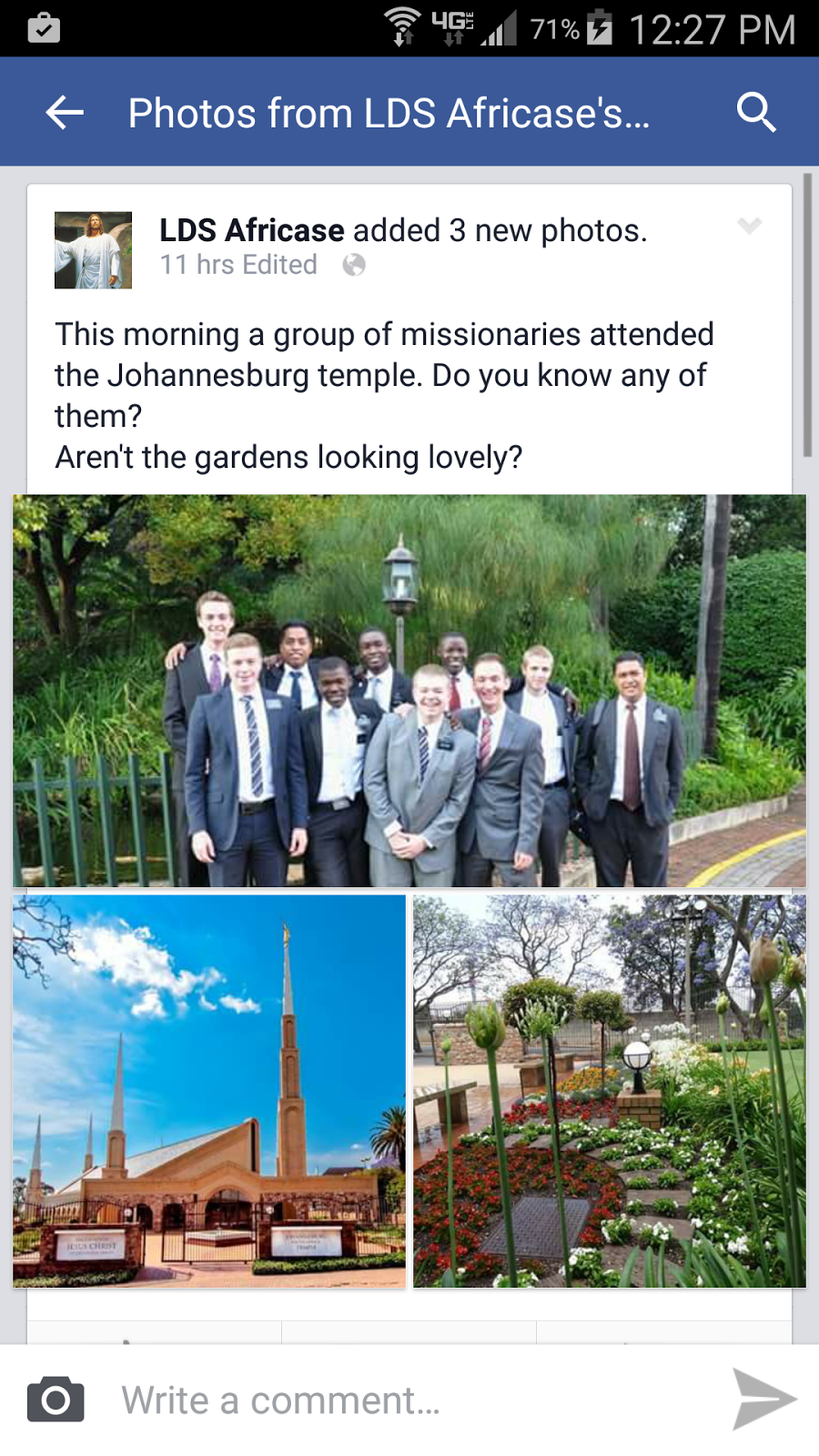Open LDS Africase profile picture
The image size is (819, 1456).
click(x=93, y=250)
